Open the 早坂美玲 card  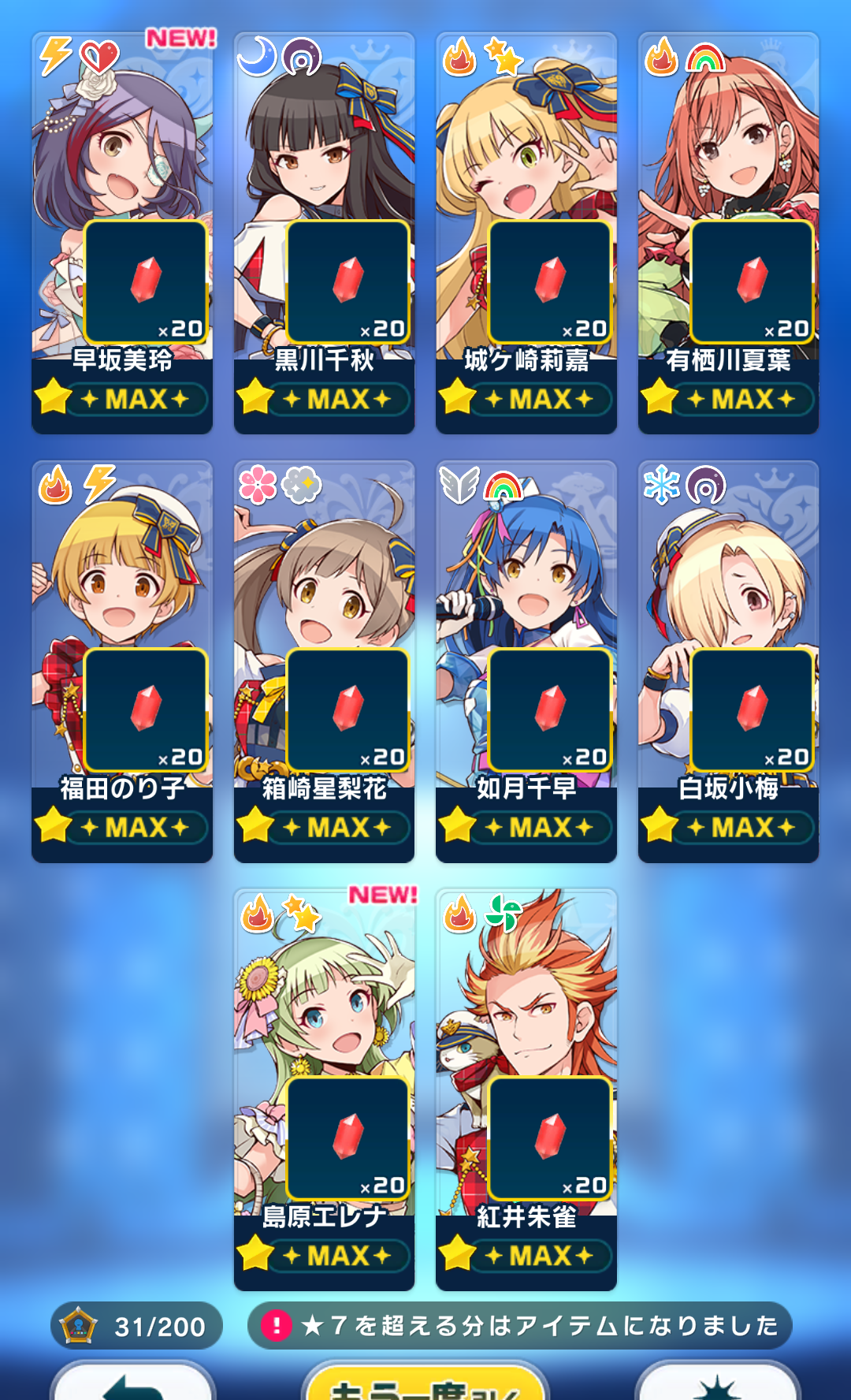(122, 233)
